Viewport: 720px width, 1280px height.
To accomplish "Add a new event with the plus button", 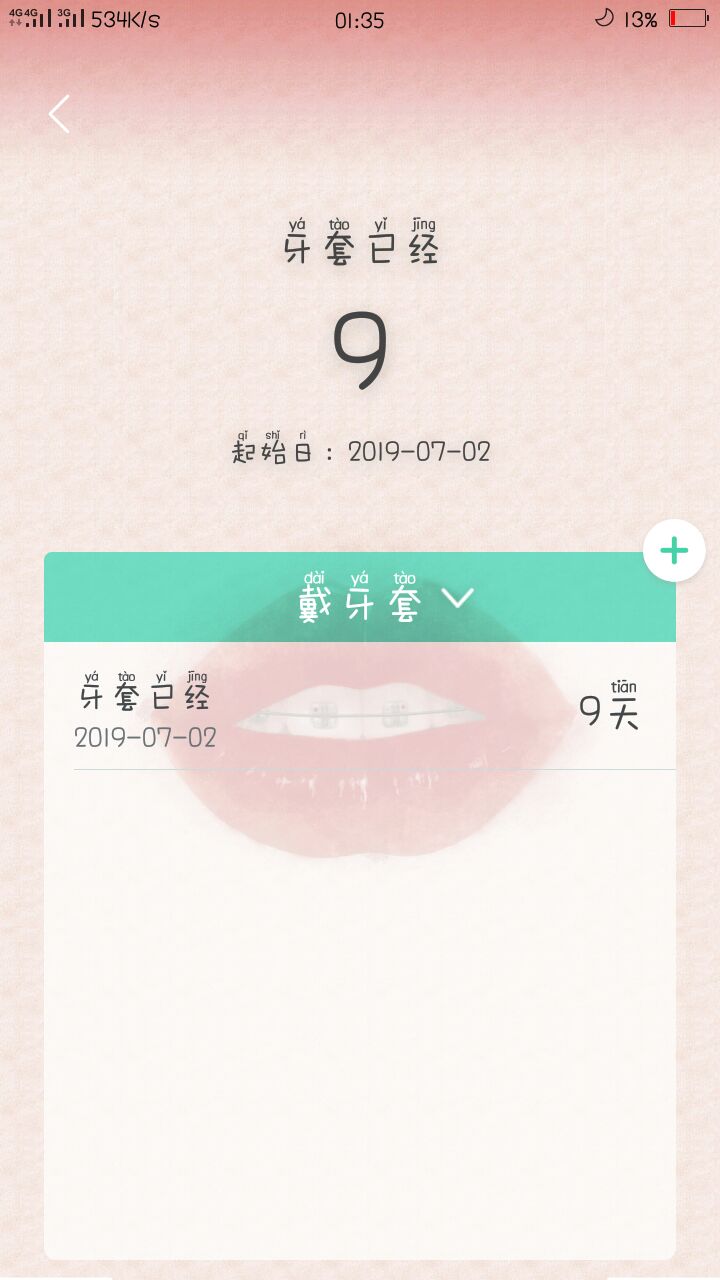I will pyautogui.click(x=674, y=550).
